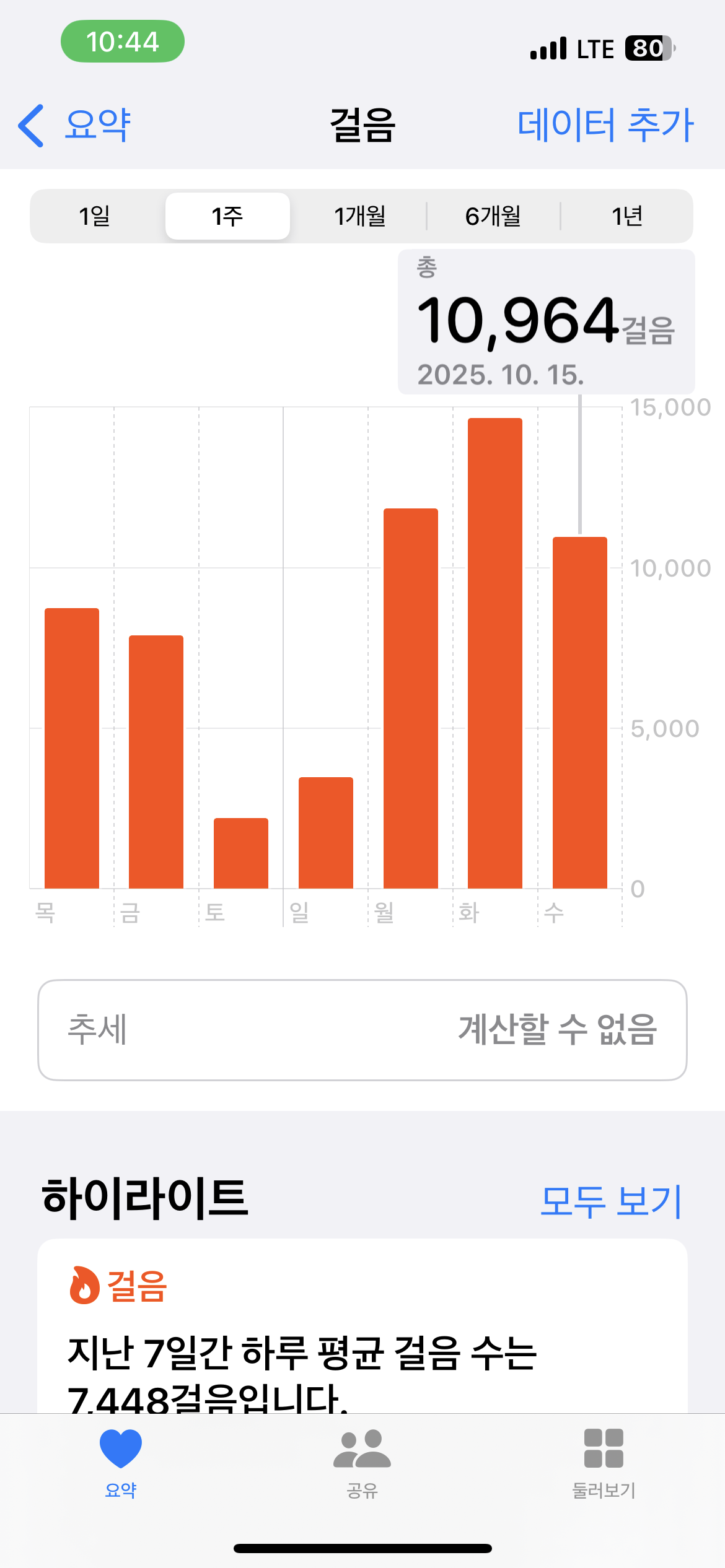Select the 토 bar in the chart
Screen dimensions: 725x1568
coord(241,853)
